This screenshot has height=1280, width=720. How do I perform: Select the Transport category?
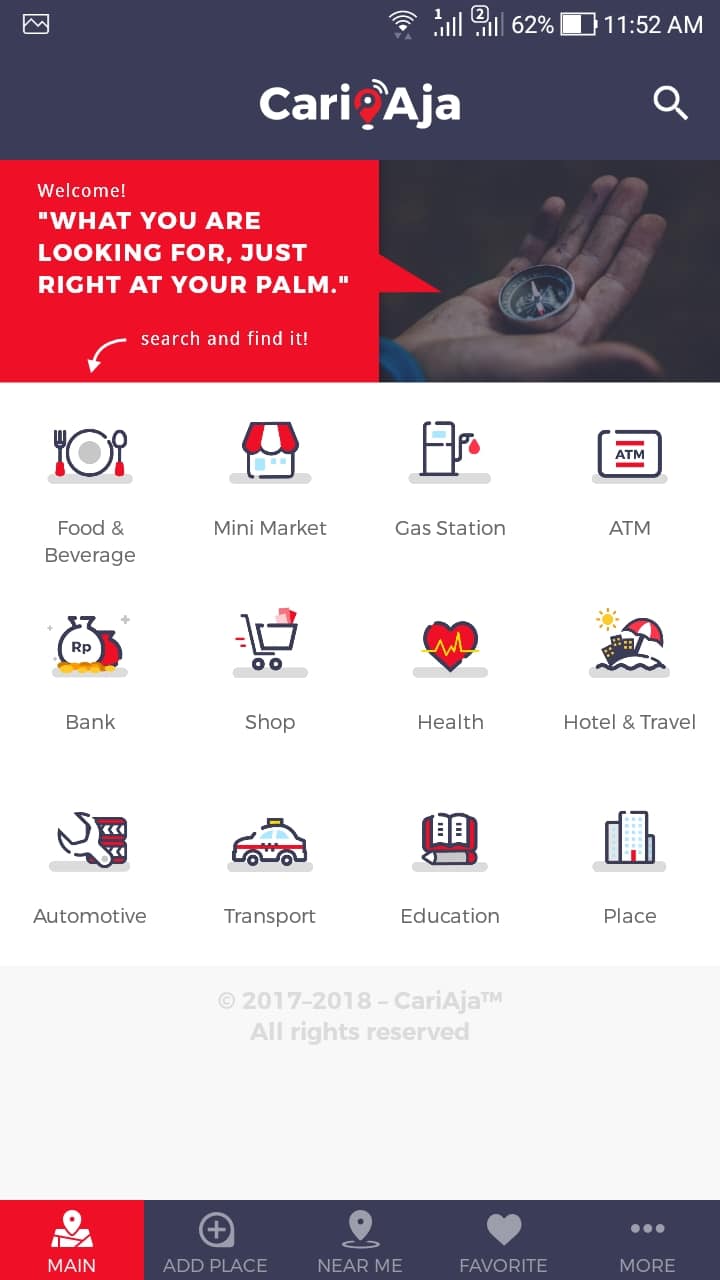[x=270, y=867]
